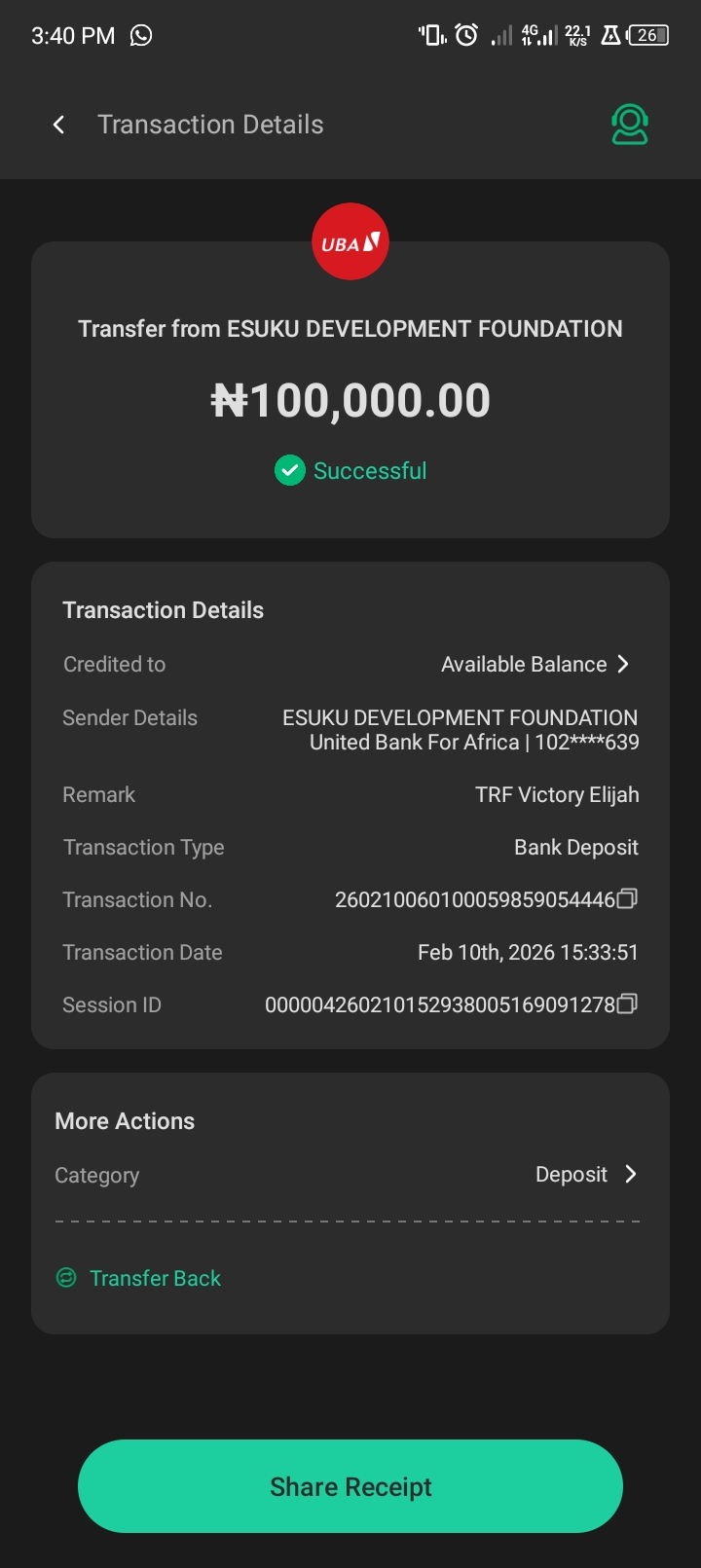Image resolution: width=701 pixels, height=1568 pixels.
Task: Share the transaction receipt
Action: (350, 1486)
